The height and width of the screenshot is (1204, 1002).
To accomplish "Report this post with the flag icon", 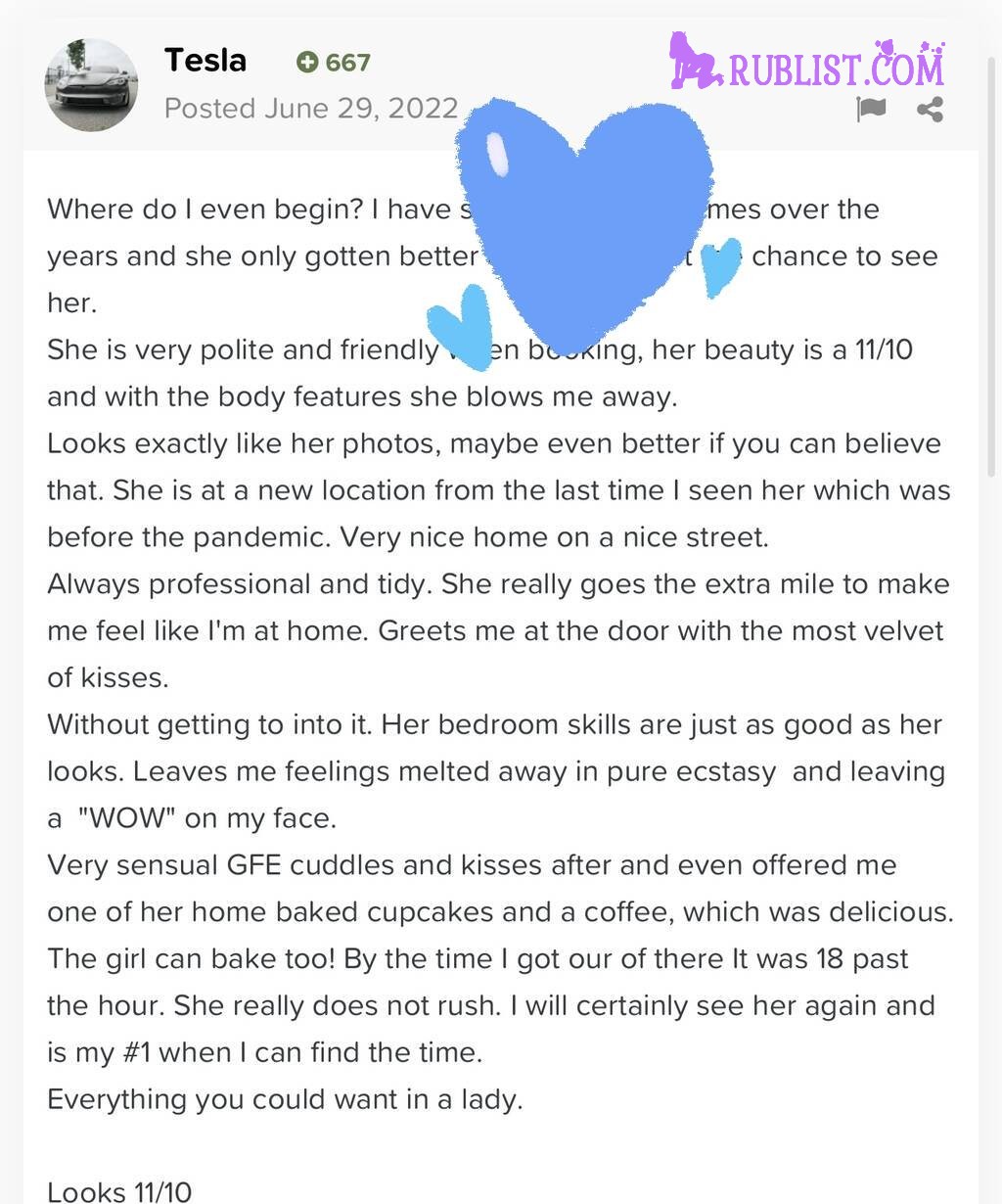I will [870, 109].
